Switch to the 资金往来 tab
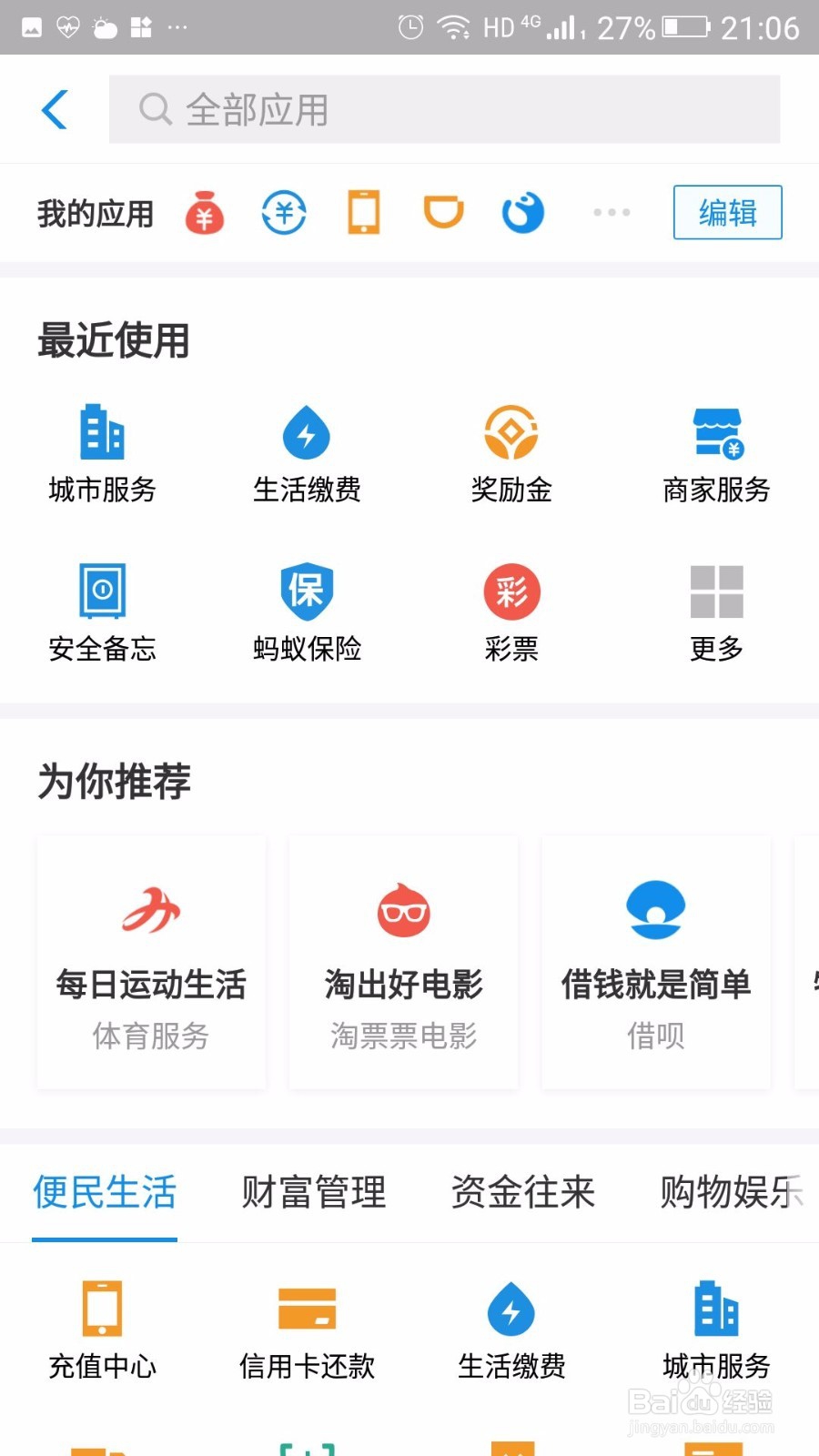 (x=522, y=1192)
